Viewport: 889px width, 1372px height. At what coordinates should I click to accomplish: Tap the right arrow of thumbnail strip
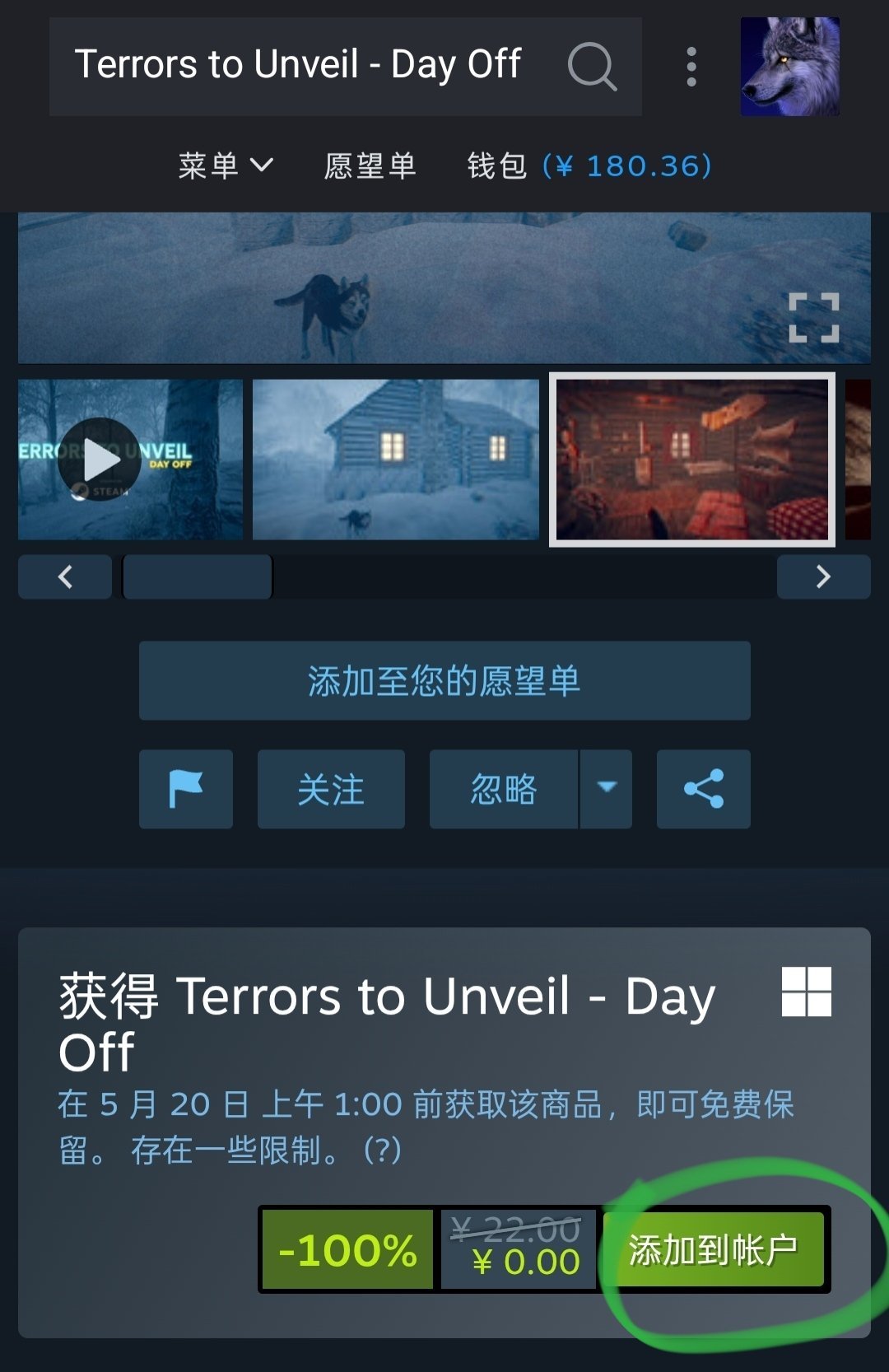click(x=823, y=576)
